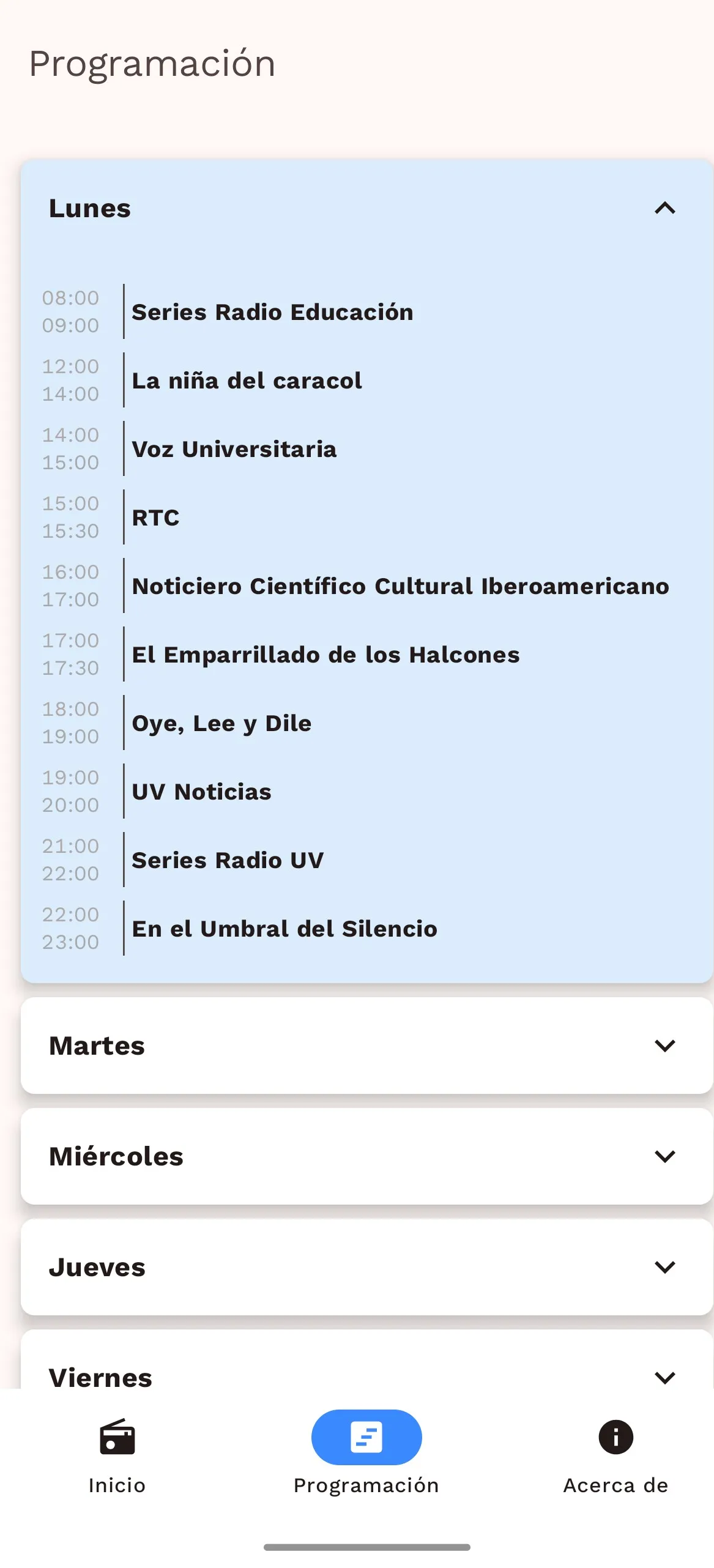Select Noticiero Científico Cultural Iberoamericano
Image resolution: width=714 pixels, height=1568 pixels.
pyautogui.click(x=400, y=585)
